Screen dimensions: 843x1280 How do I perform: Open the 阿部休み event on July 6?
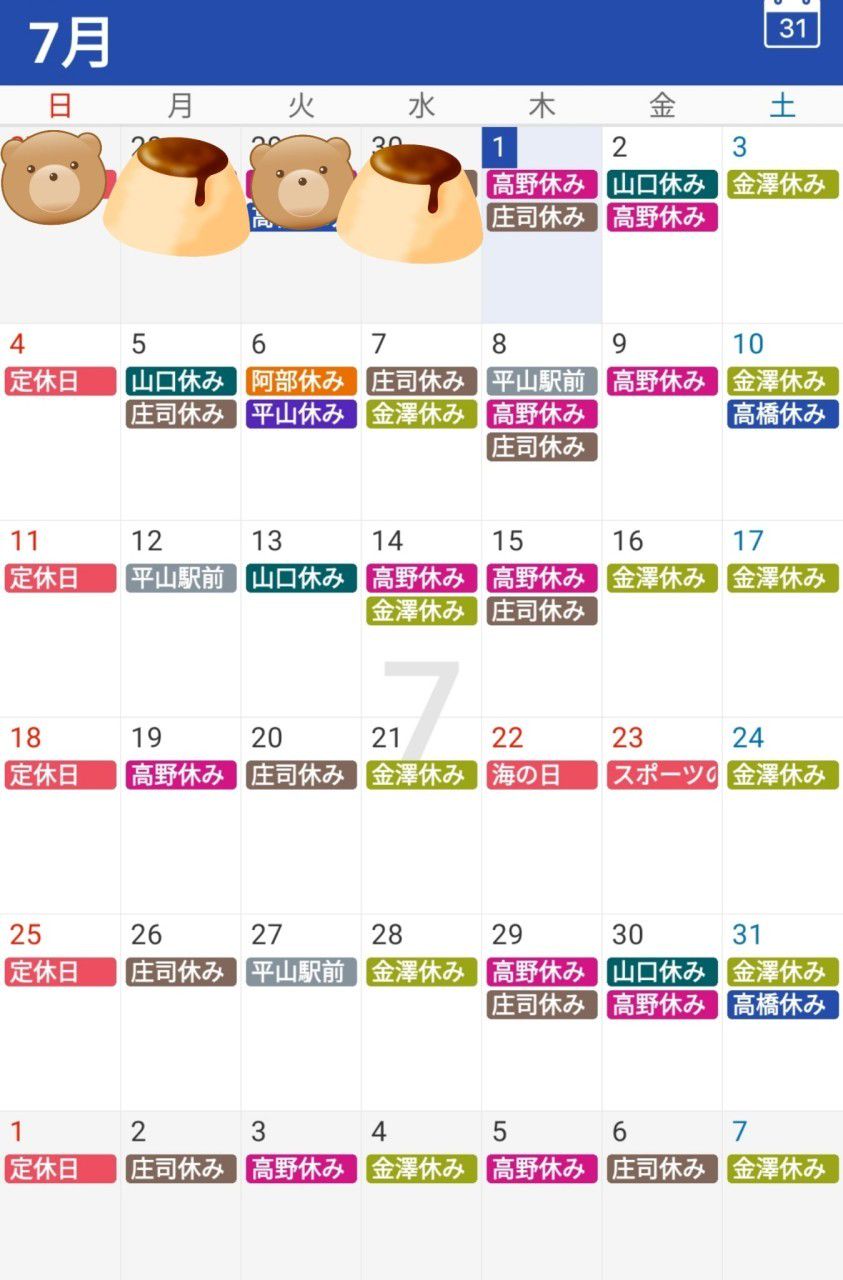(301, 381)
